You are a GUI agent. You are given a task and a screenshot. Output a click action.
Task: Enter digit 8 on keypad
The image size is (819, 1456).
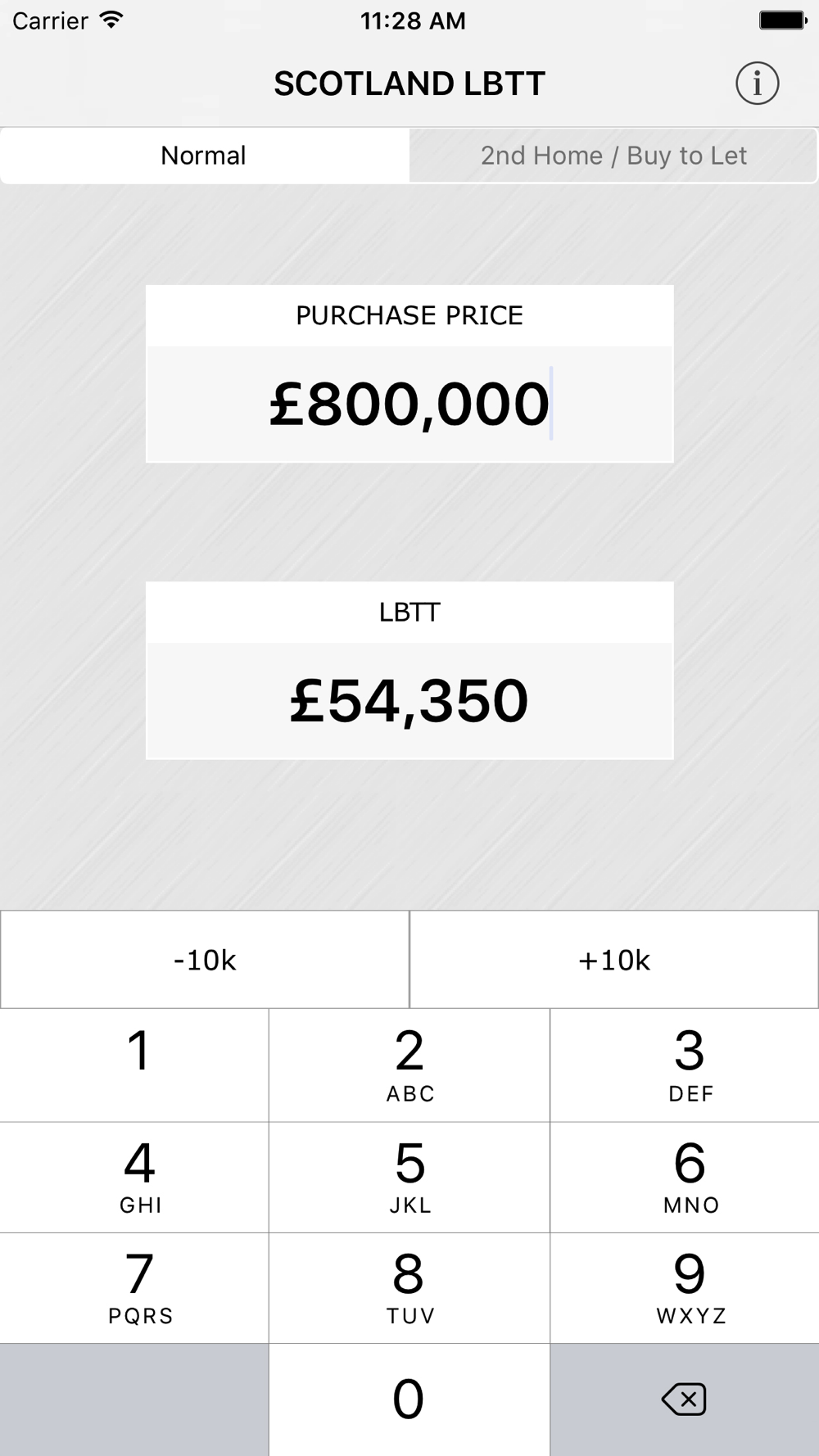point(409,1288)
